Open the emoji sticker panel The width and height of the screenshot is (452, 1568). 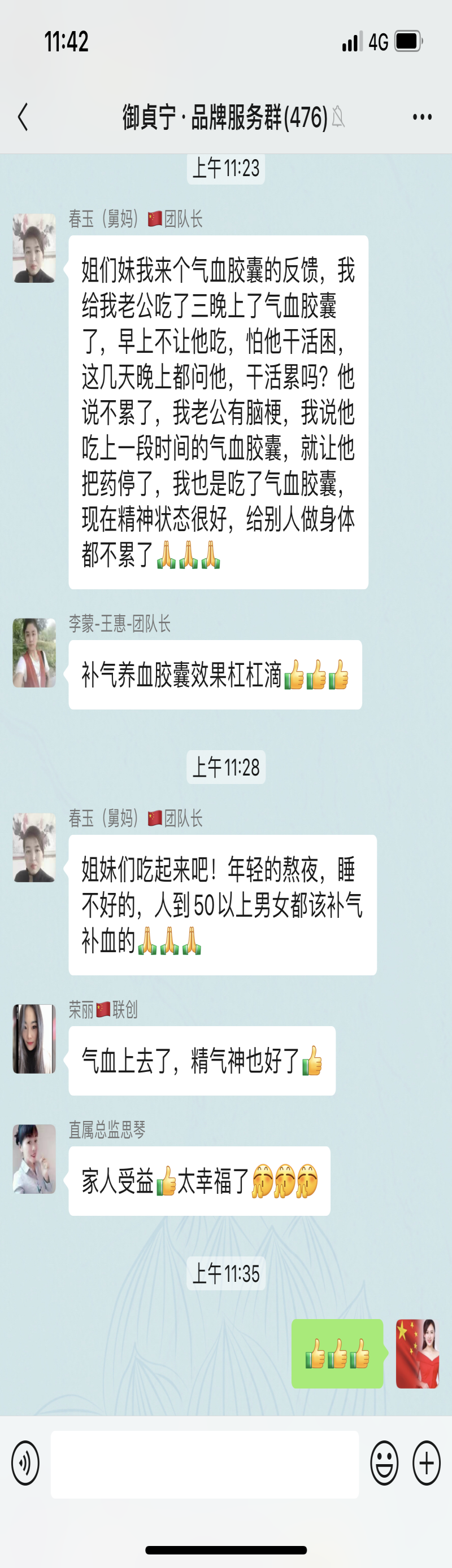384,1464
